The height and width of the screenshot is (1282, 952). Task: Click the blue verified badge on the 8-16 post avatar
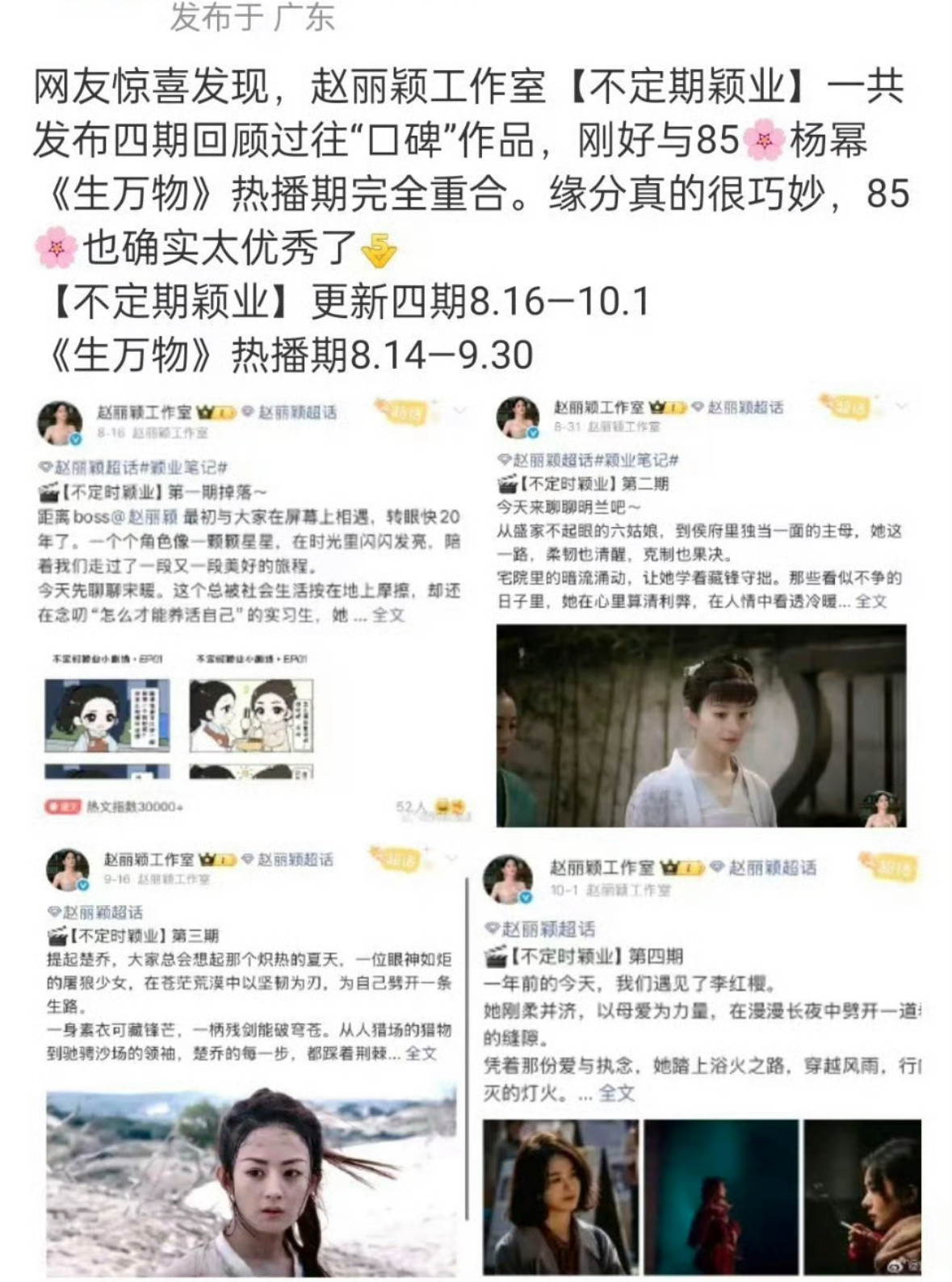tap(74, 438)
